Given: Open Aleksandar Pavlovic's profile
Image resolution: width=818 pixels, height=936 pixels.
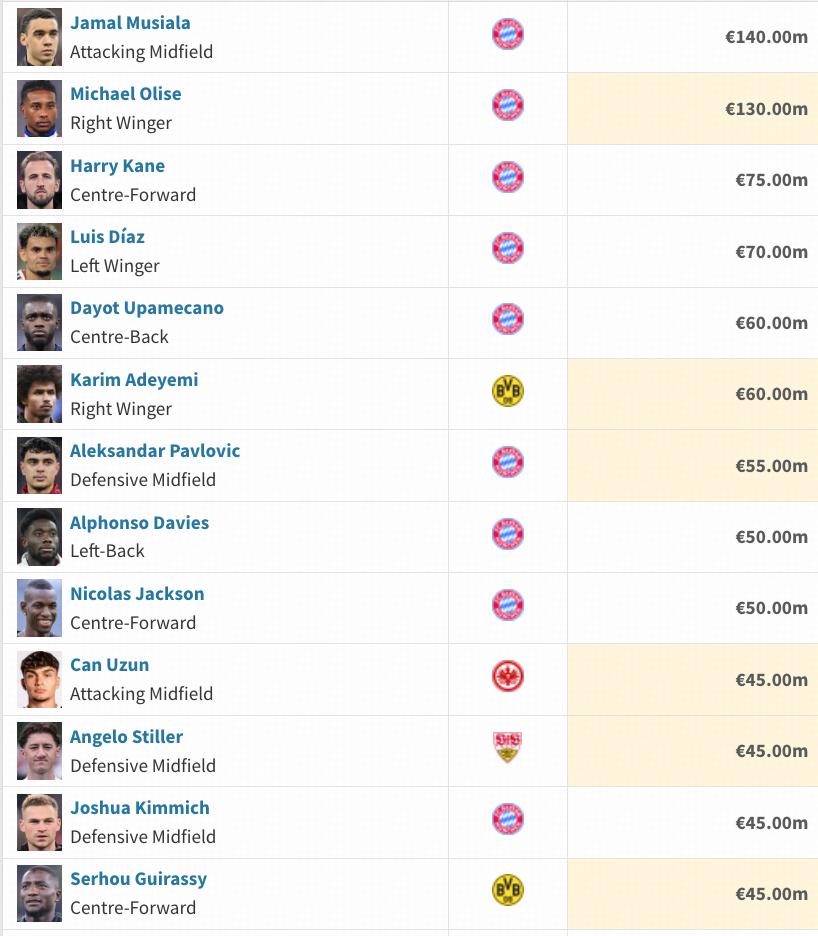Looking at the screenshot, I should 155,451.
